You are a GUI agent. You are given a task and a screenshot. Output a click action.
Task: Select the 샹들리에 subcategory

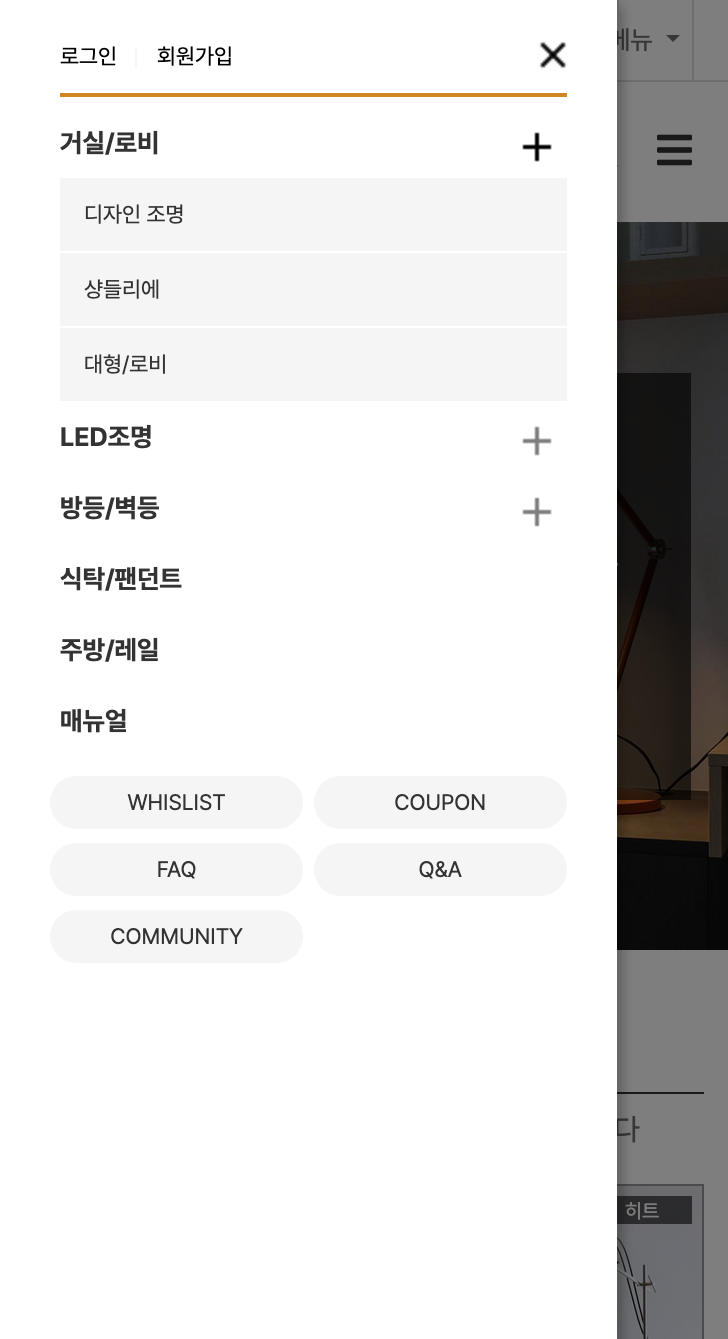122,289
